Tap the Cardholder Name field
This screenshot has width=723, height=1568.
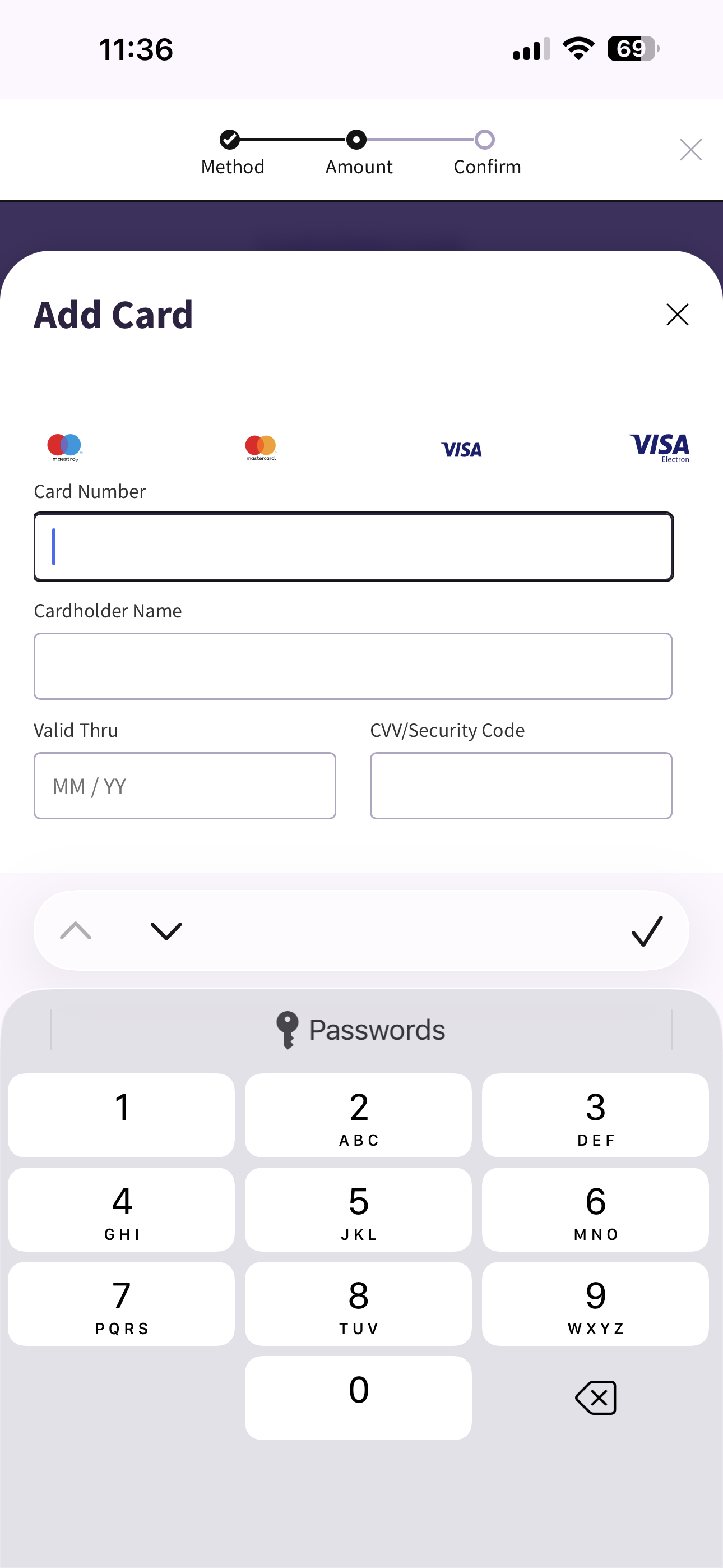click(353, 666)
